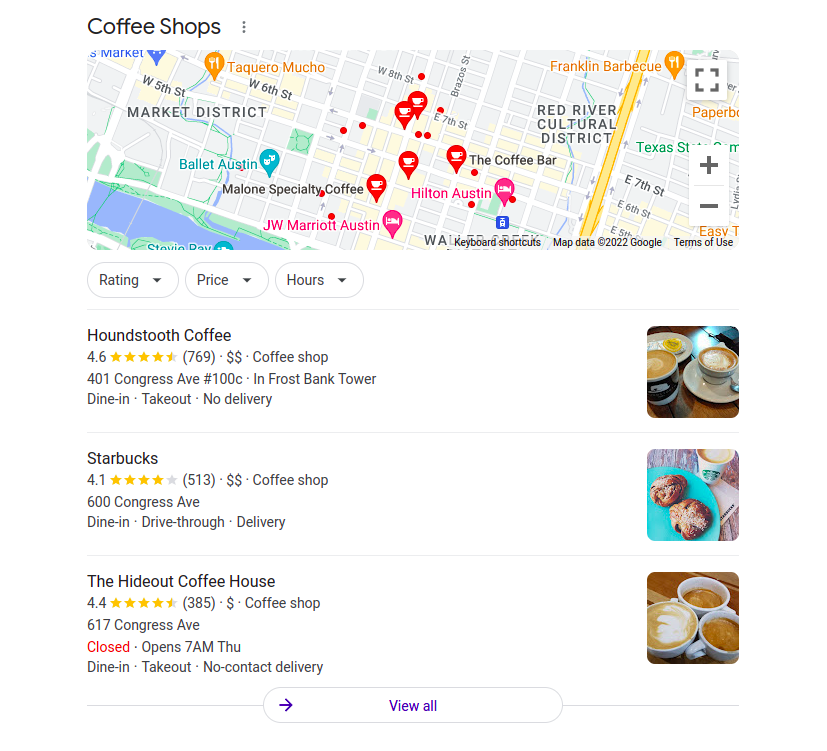
Task: Open Keyboard shortcuts on the map
Action: (497, 242)
